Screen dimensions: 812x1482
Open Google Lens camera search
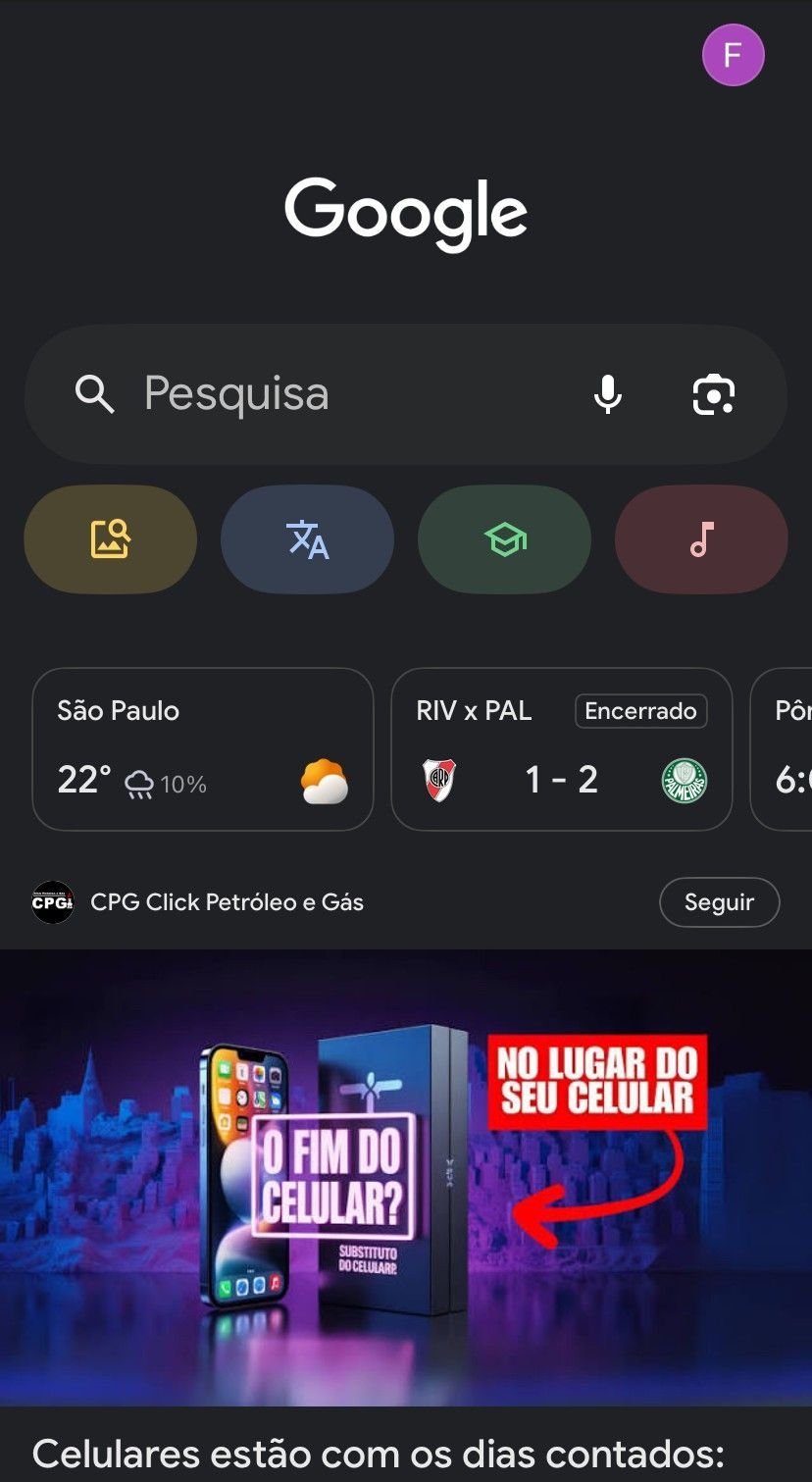(713, 394)
